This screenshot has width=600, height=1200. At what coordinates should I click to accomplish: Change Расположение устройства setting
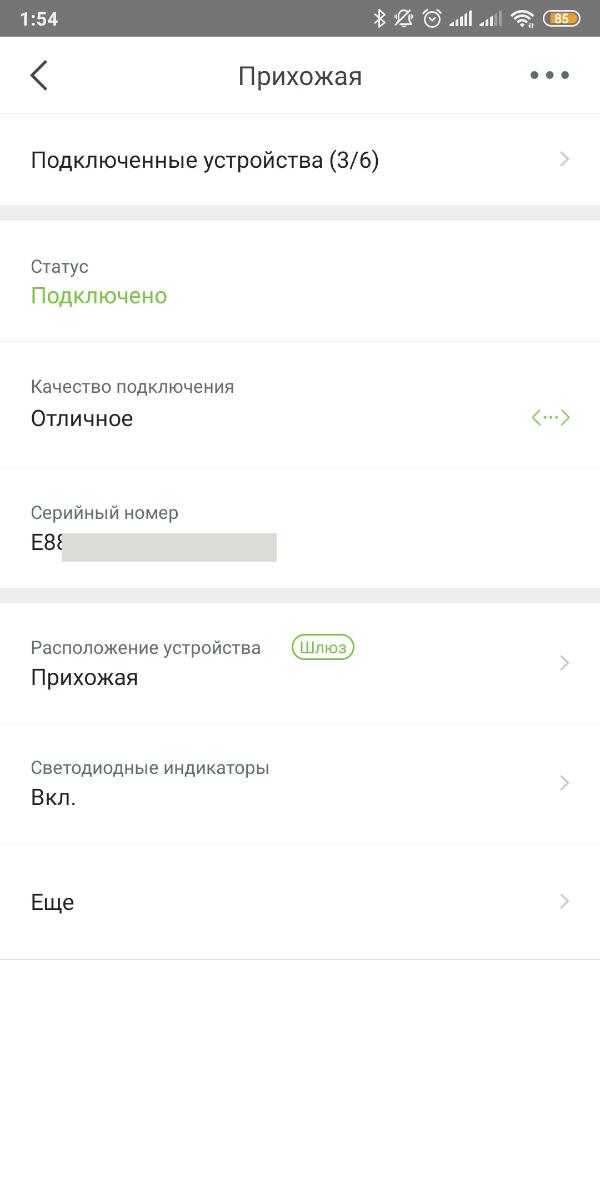point(300,663)
